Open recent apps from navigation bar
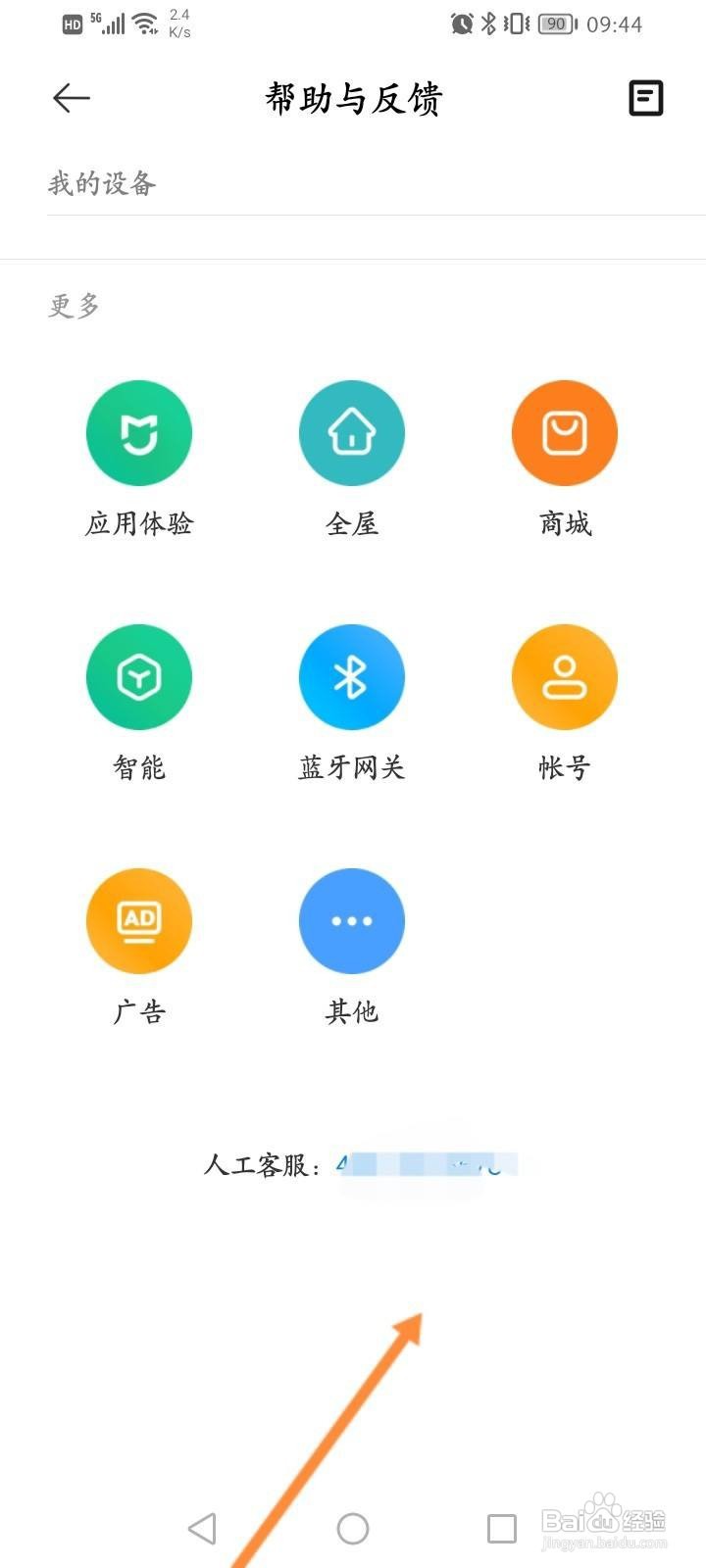 502,1528
